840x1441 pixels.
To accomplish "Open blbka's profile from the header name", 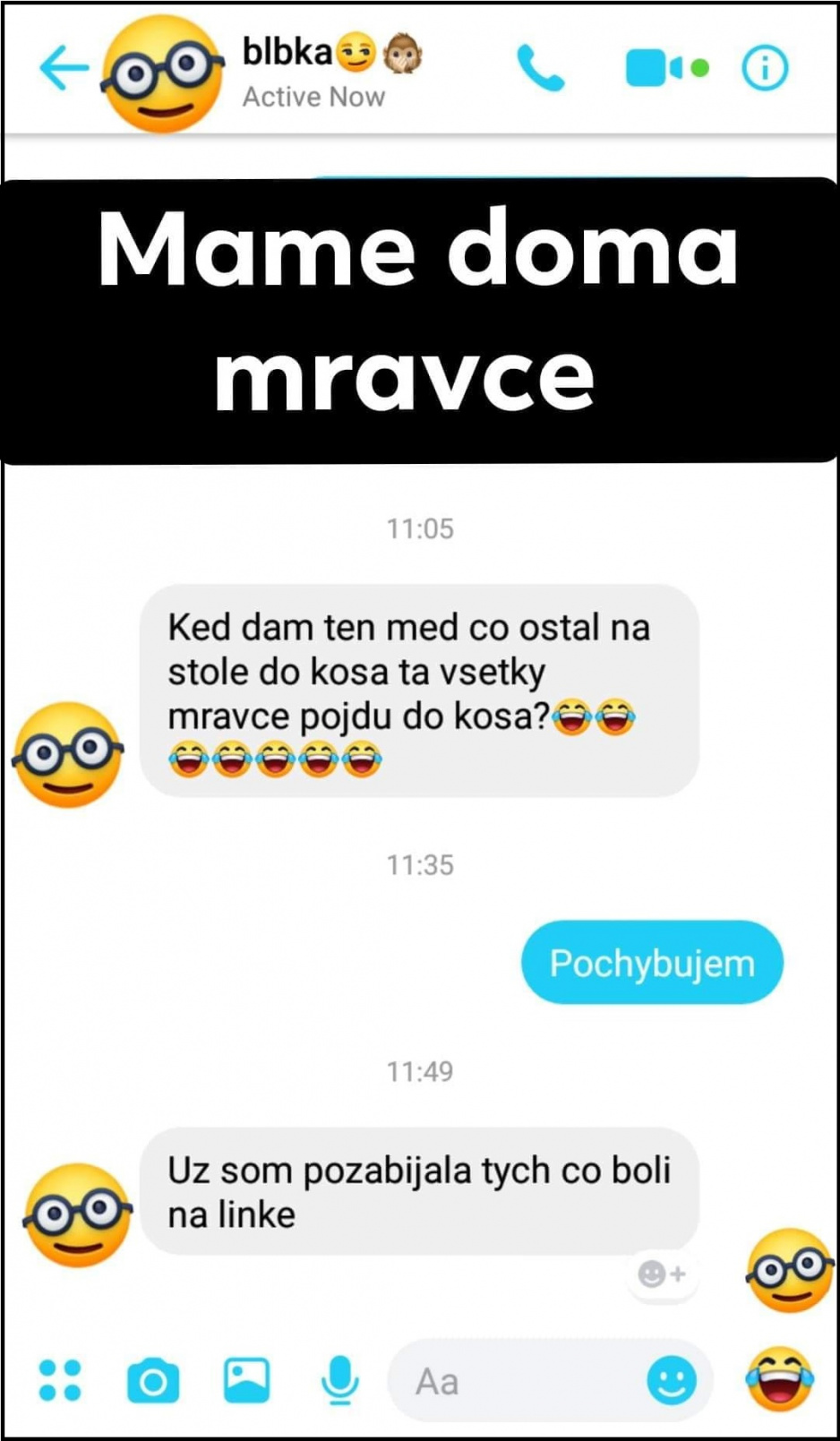I will point(287,53).
